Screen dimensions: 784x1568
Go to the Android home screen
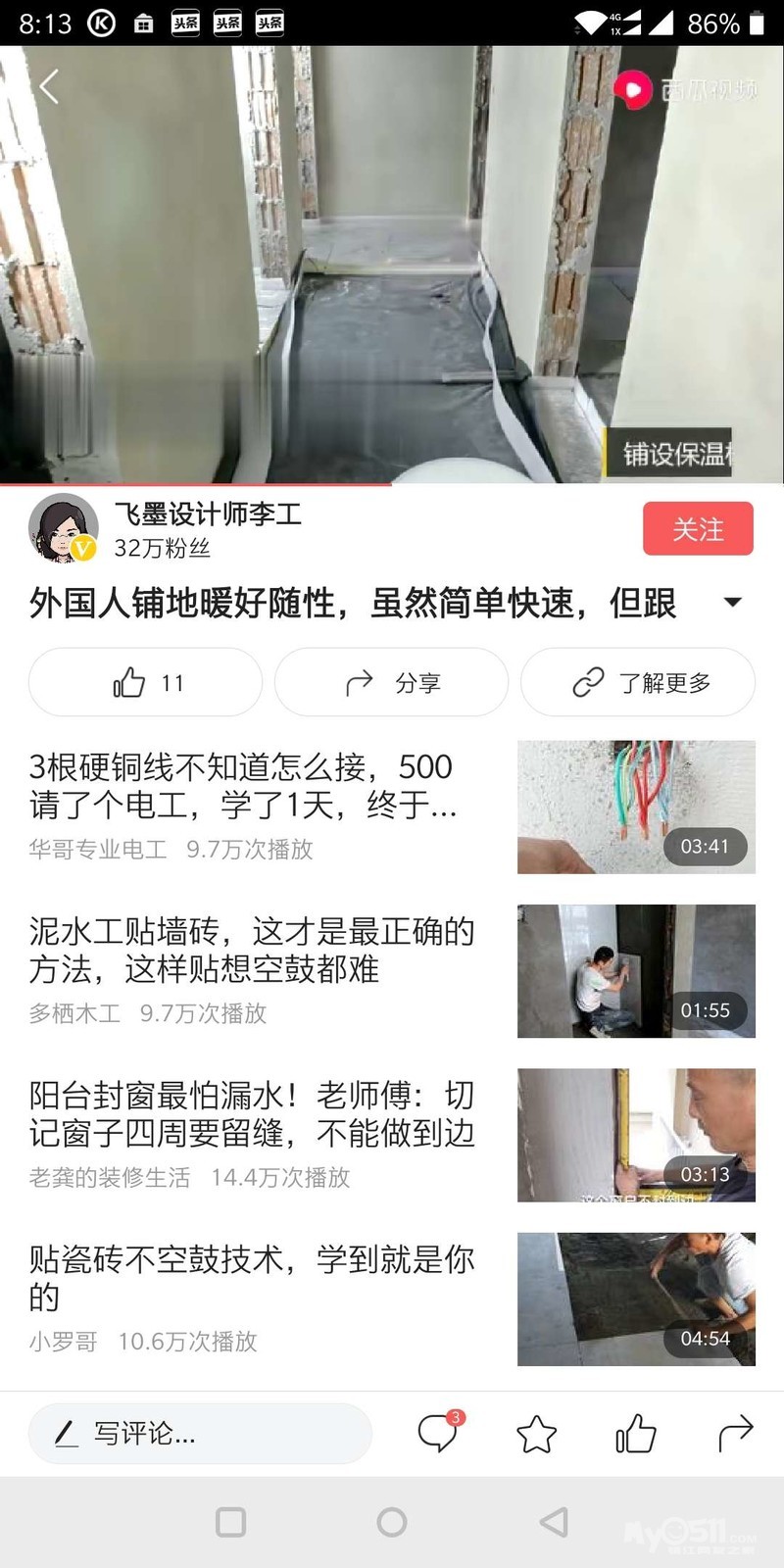[x=392, y=1522]
